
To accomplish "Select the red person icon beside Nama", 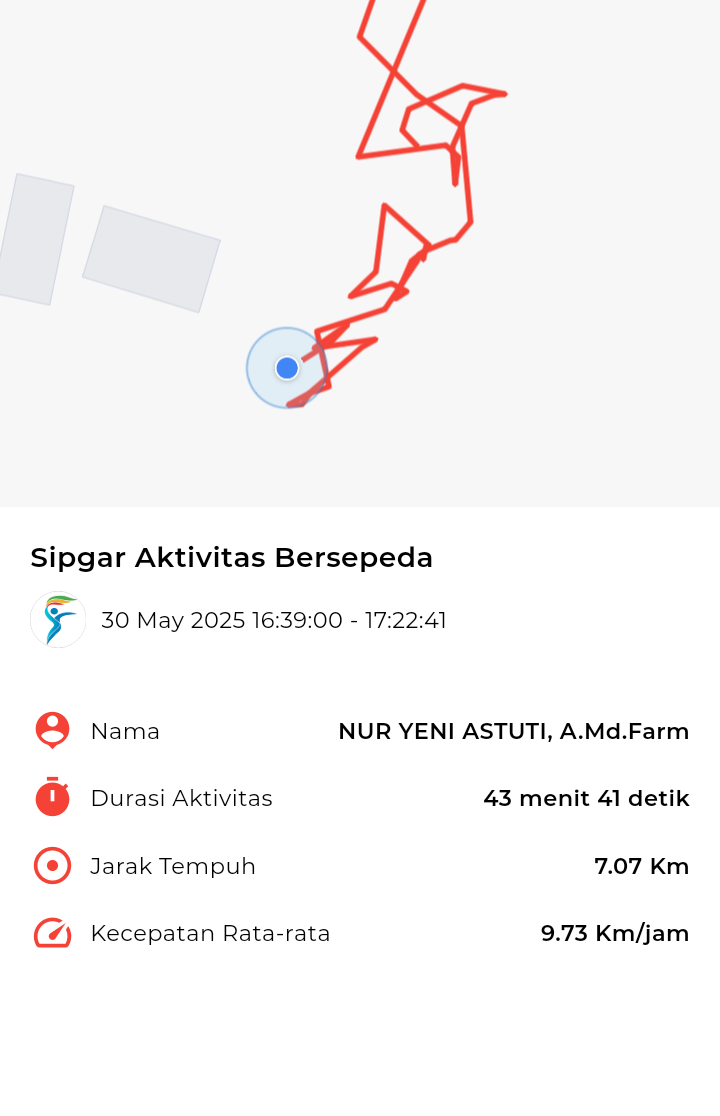I will click(x=52, y=731).
